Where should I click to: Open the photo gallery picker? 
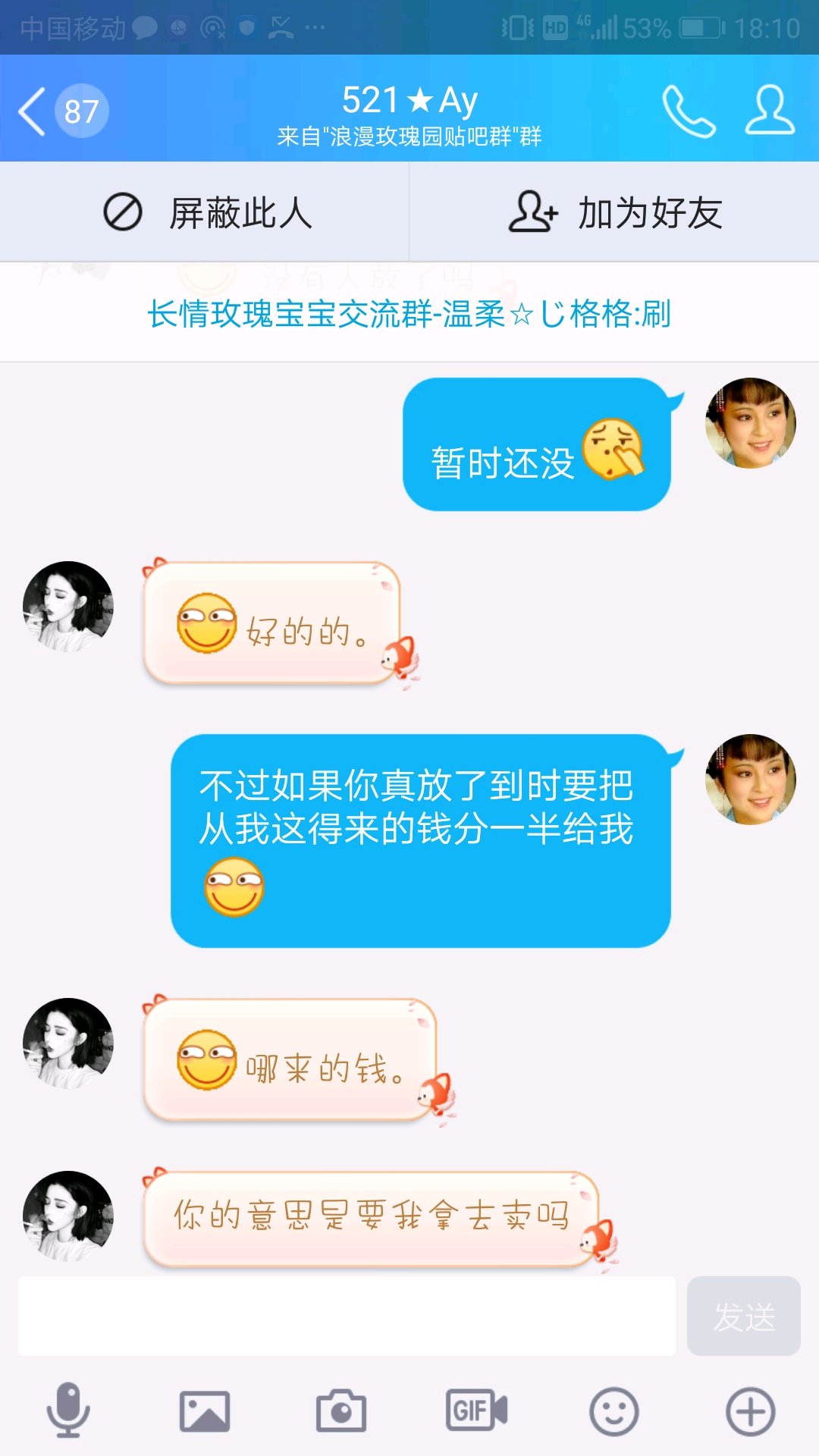coord(205,1410)
